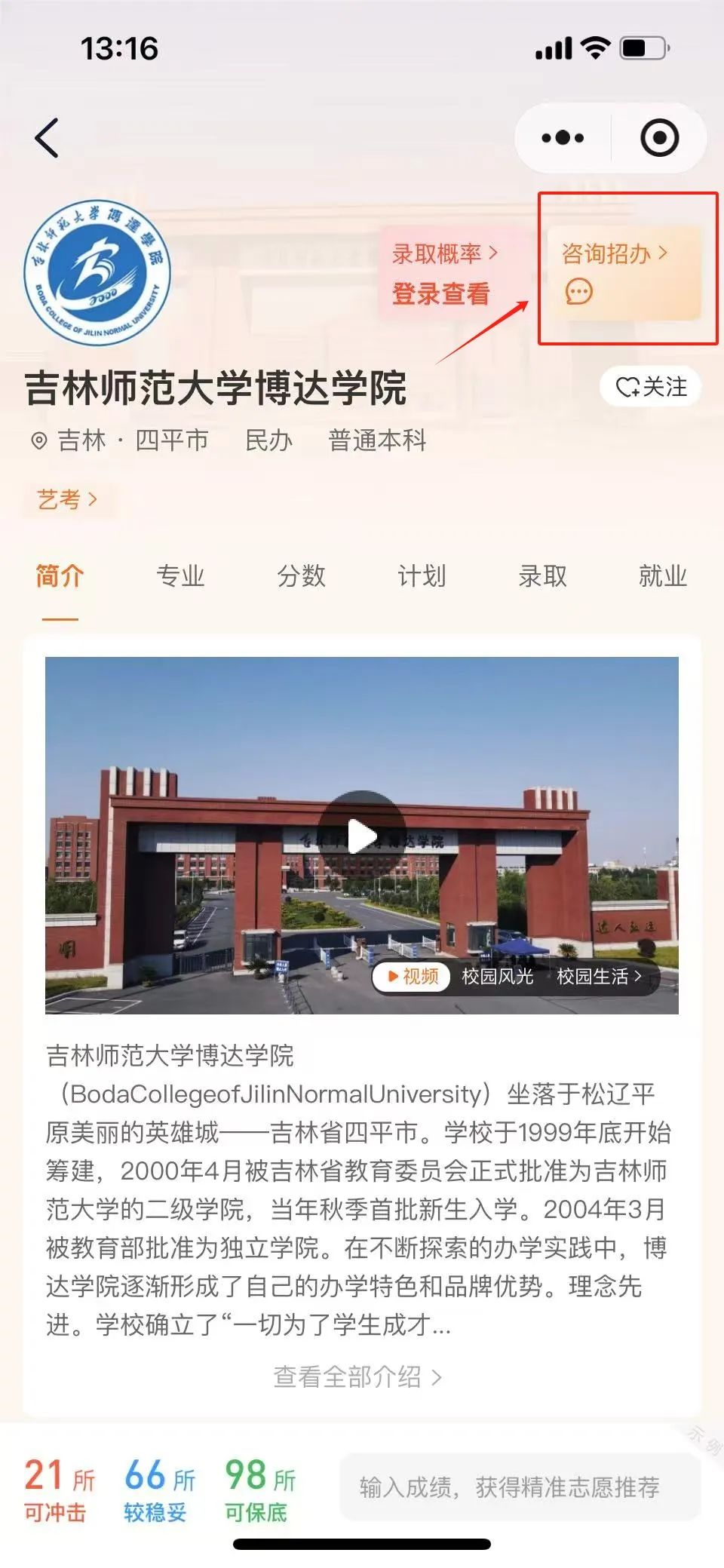Follow the college with 关注 button
The image size is (724, 1568).
pyautogui.click(x=651, y=387)
